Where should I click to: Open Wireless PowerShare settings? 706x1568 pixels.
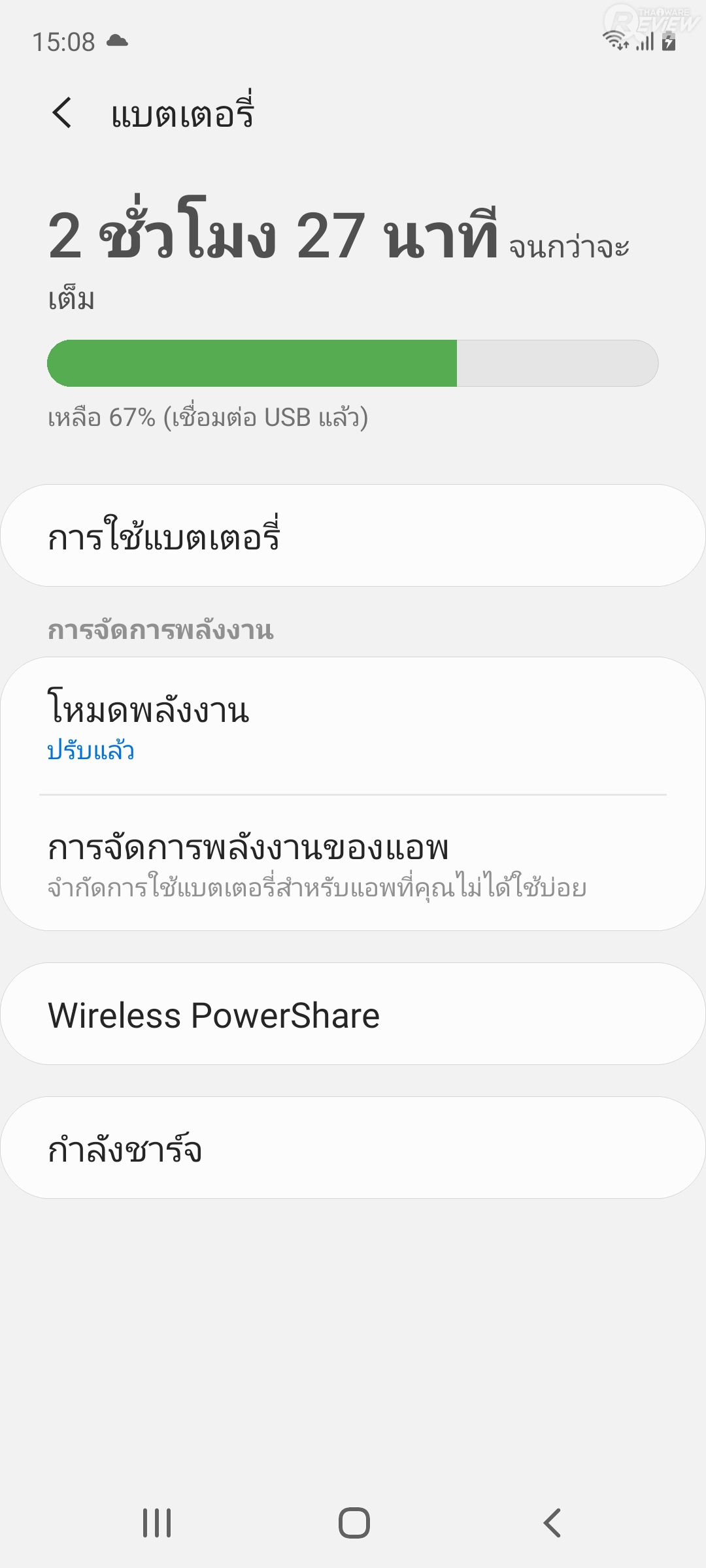(x=353, y=1014)
